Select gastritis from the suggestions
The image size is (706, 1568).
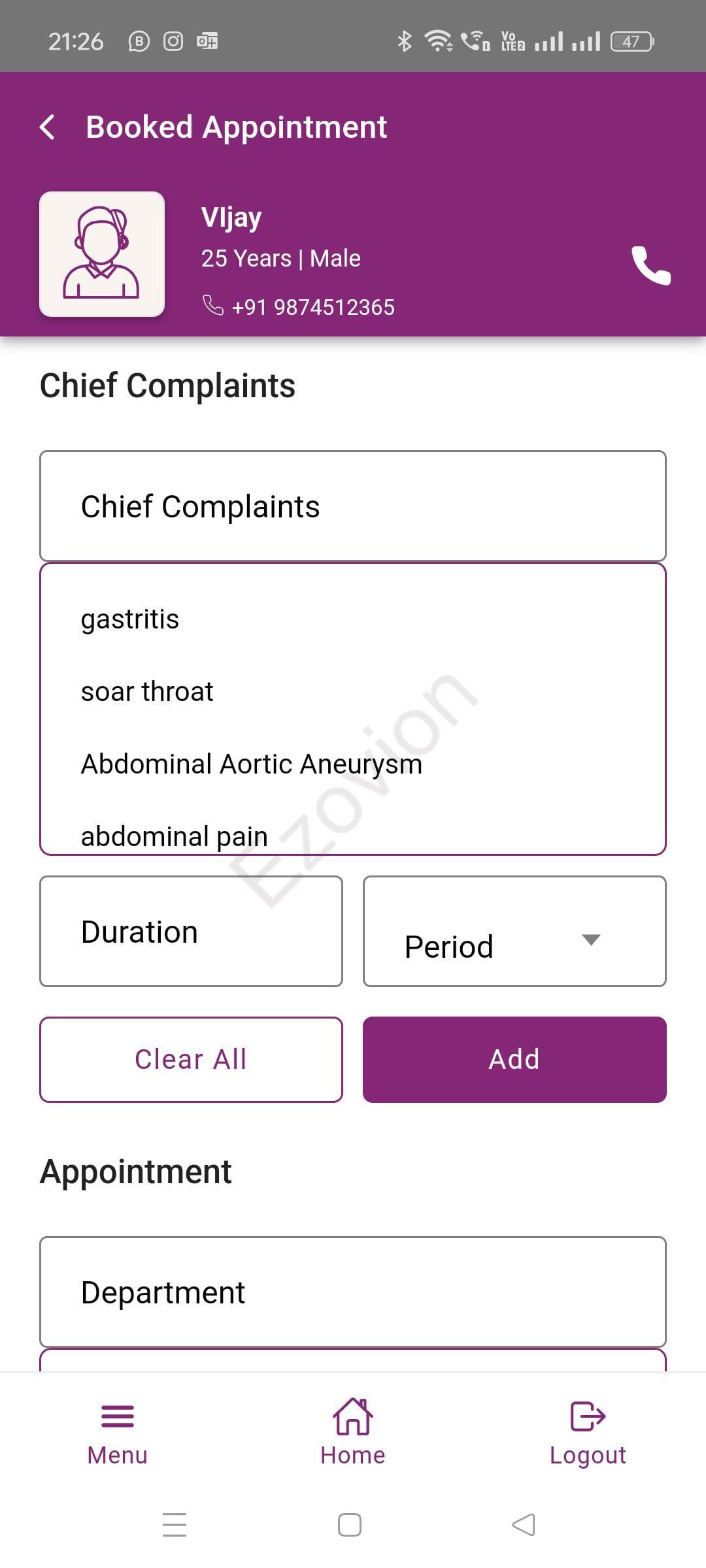point(130,619)
